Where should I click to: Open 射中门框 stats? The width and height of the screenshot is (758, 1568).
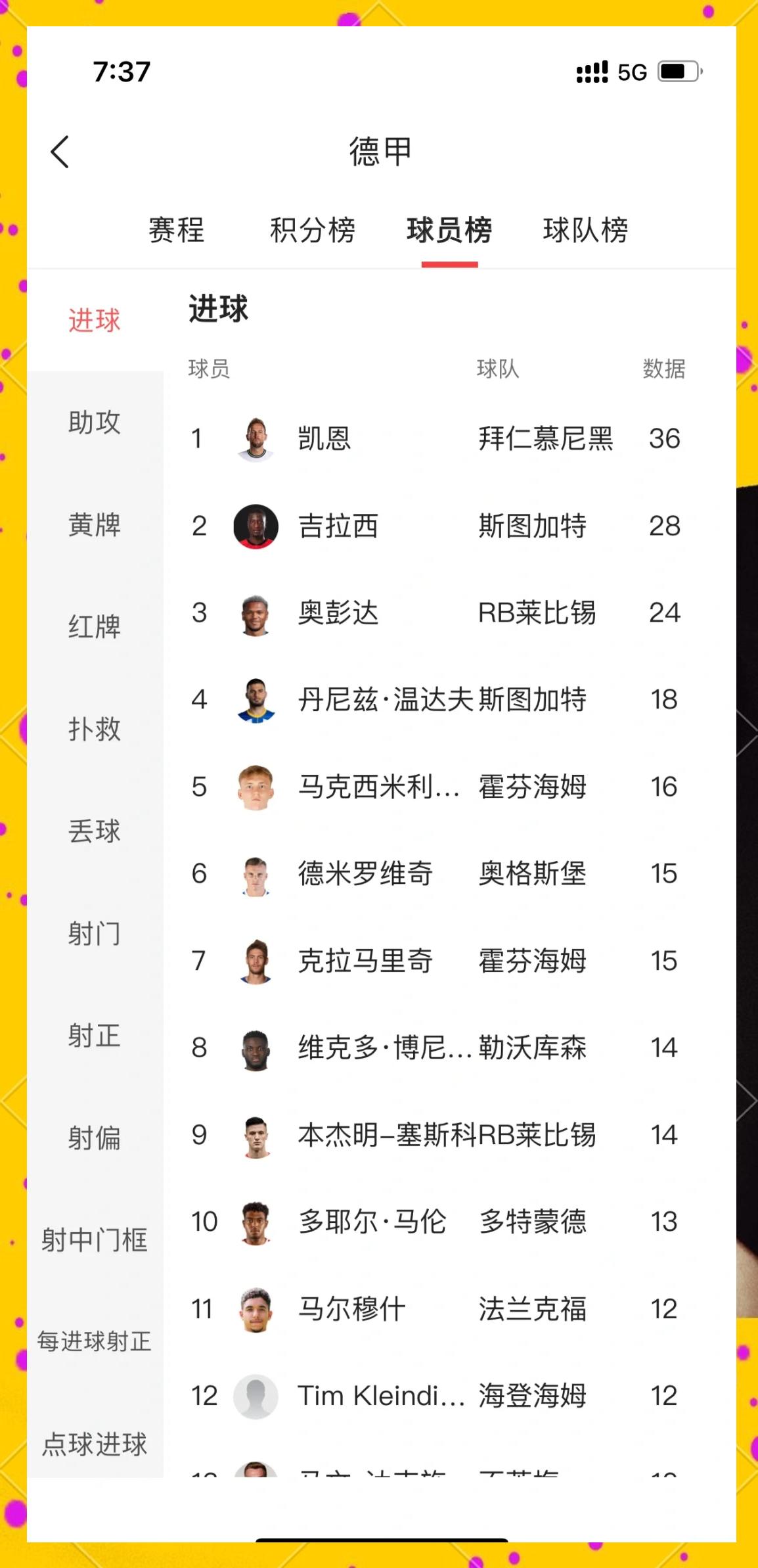[95, 1240]
